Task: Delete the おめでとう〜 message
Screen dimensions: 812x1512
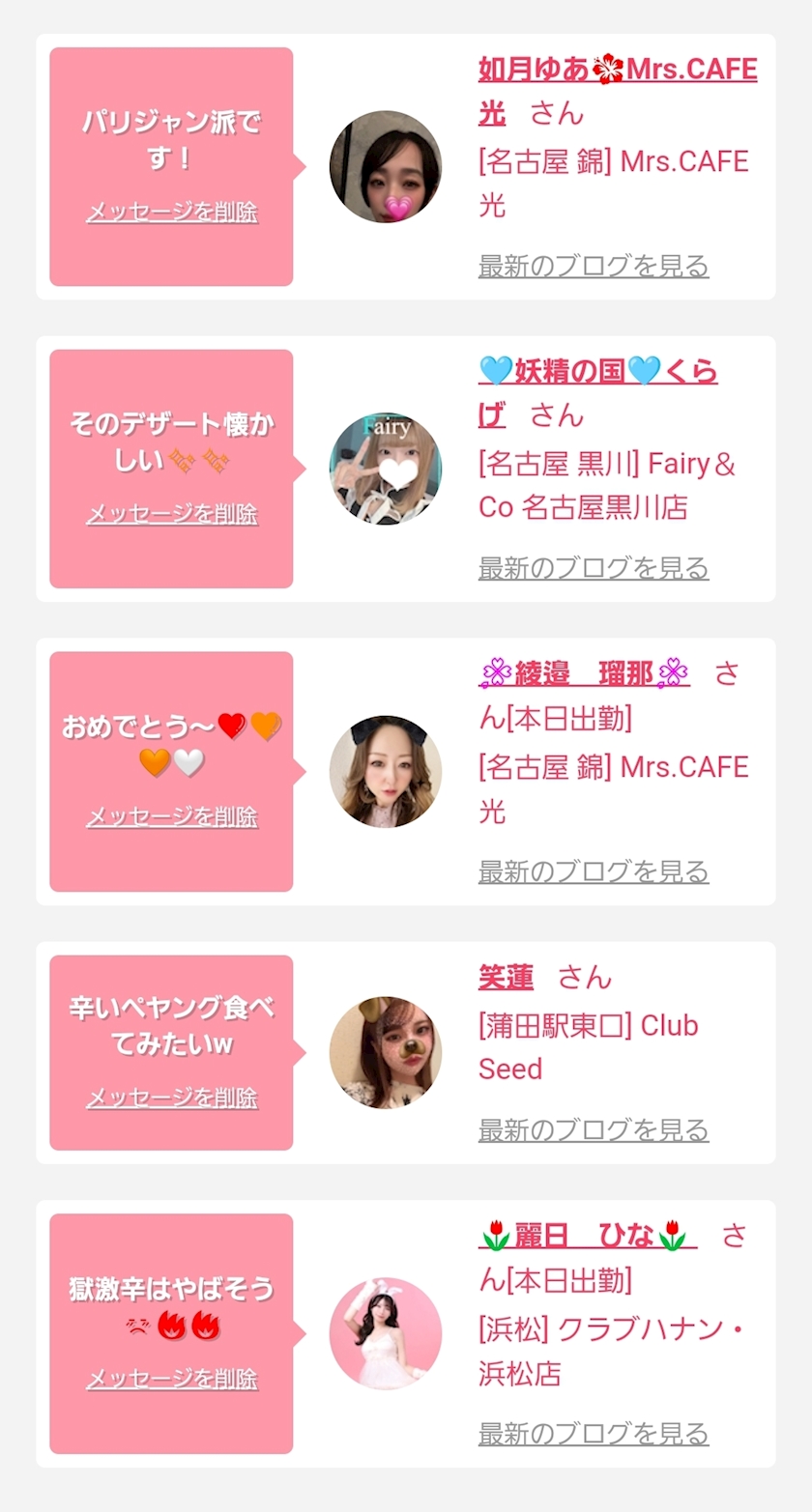Action: 172,817
